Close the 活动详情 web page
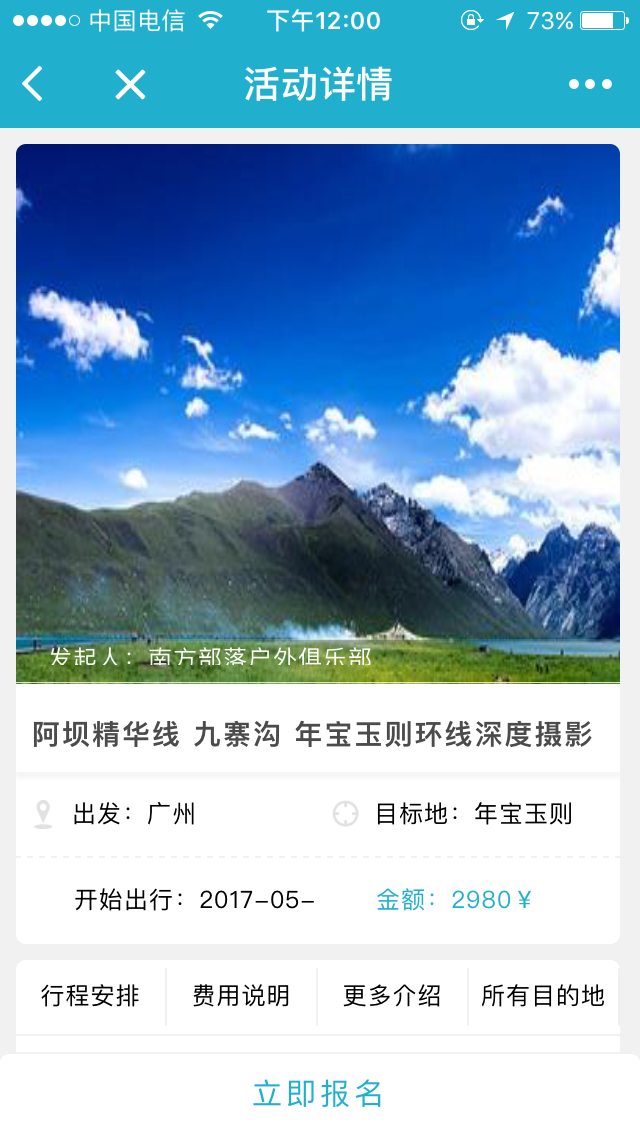The width and height of the screenshot is (640, 1136). (x=130, y=84)
